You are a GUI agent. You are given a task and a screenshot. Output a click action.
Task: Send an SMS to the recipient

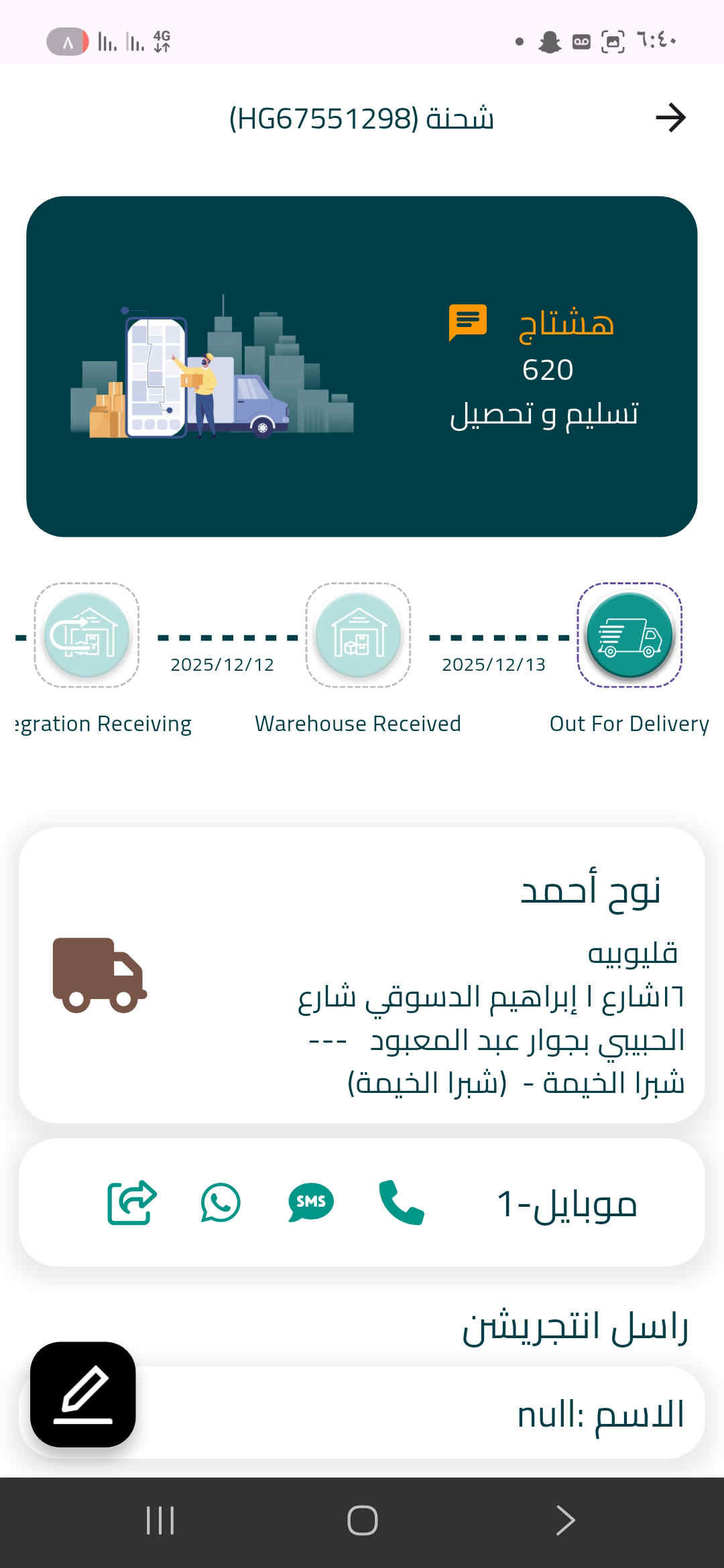tap(311, 1203)
